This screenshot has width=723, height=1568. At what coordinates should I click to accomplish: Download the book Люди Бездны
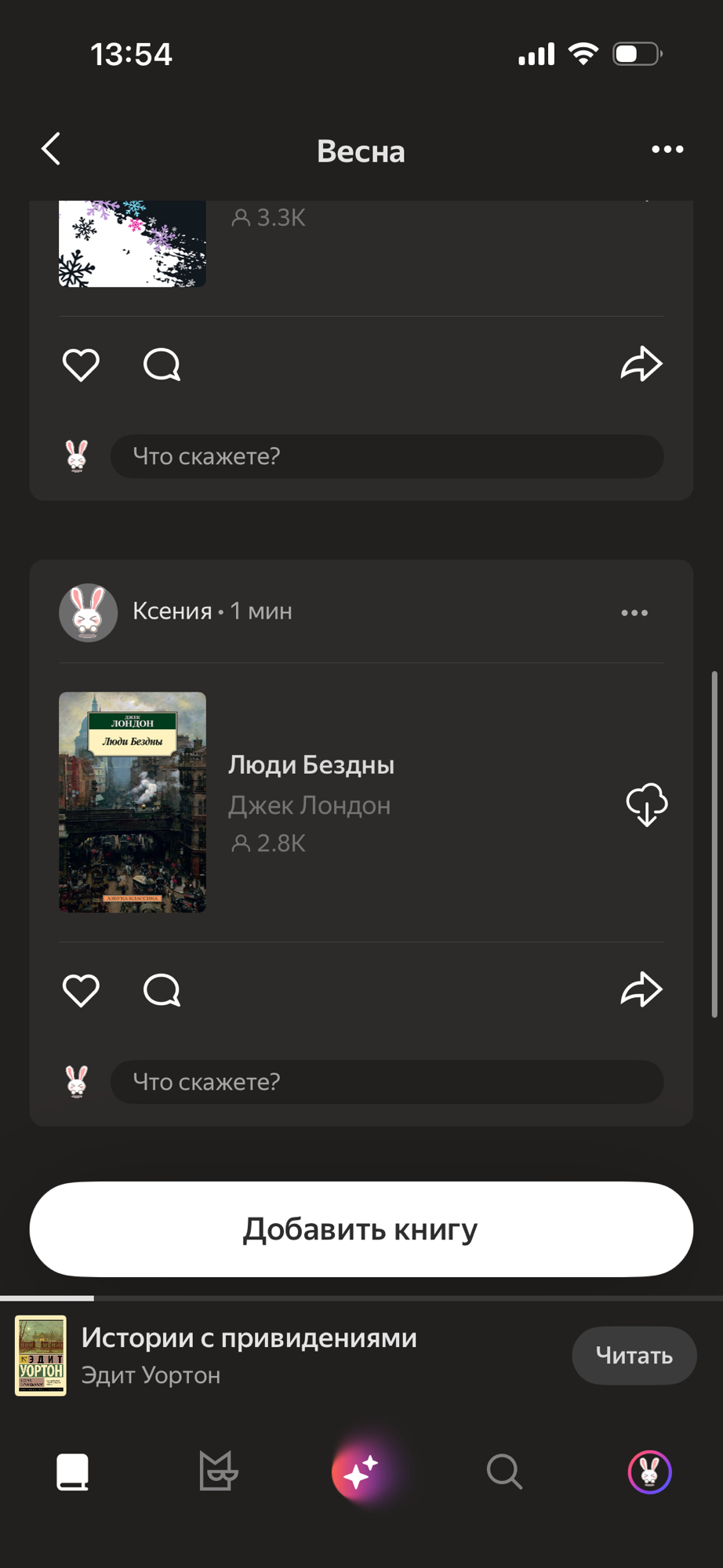pyautogui.click(x=646, y=804)
